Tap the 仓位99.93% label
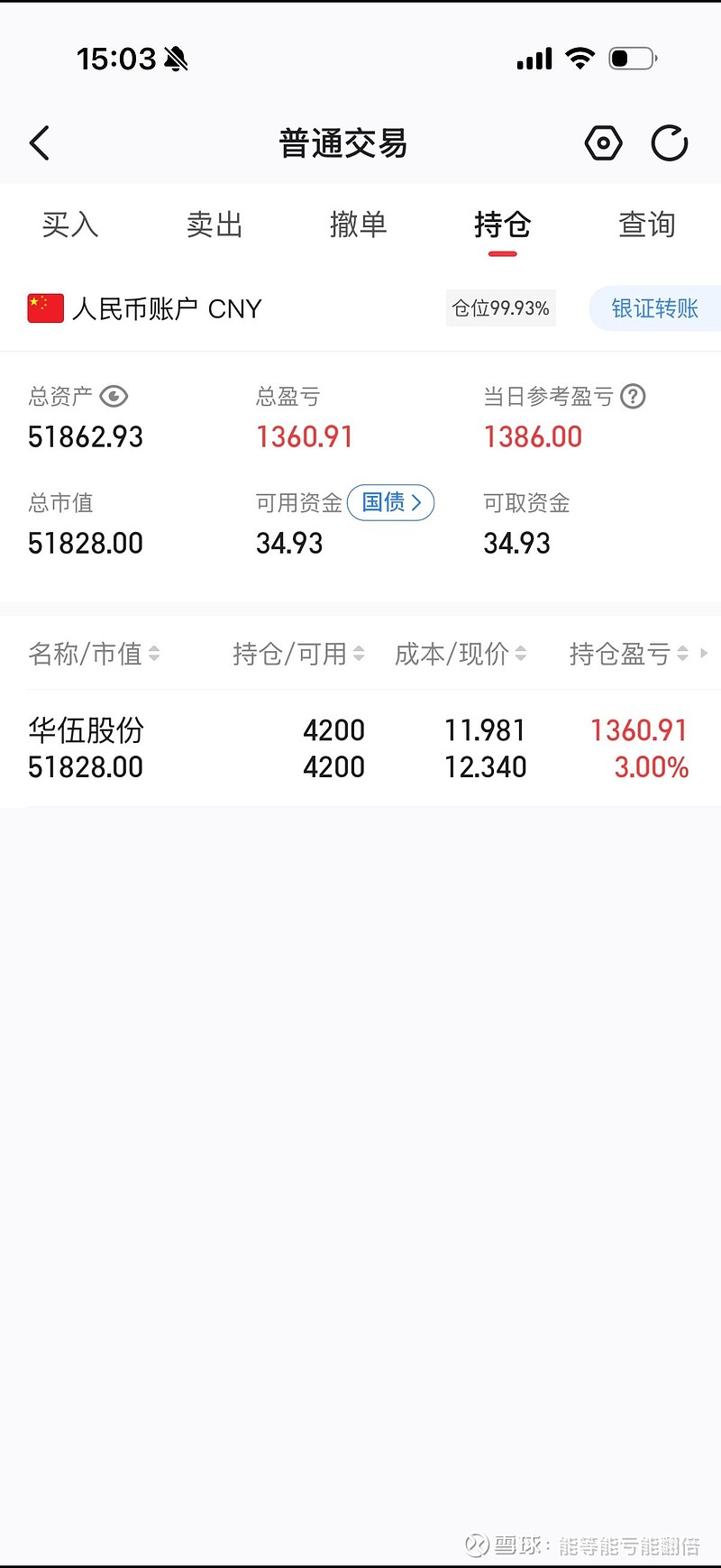The height and width of the screenshot is (1568, 721). coord(500,307)
